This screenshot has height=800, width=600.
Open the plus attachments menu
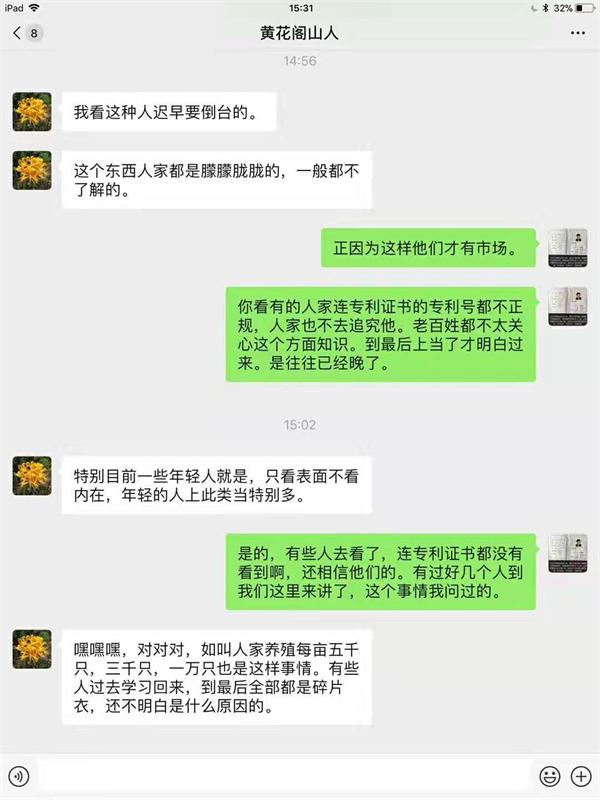[581, 775]
